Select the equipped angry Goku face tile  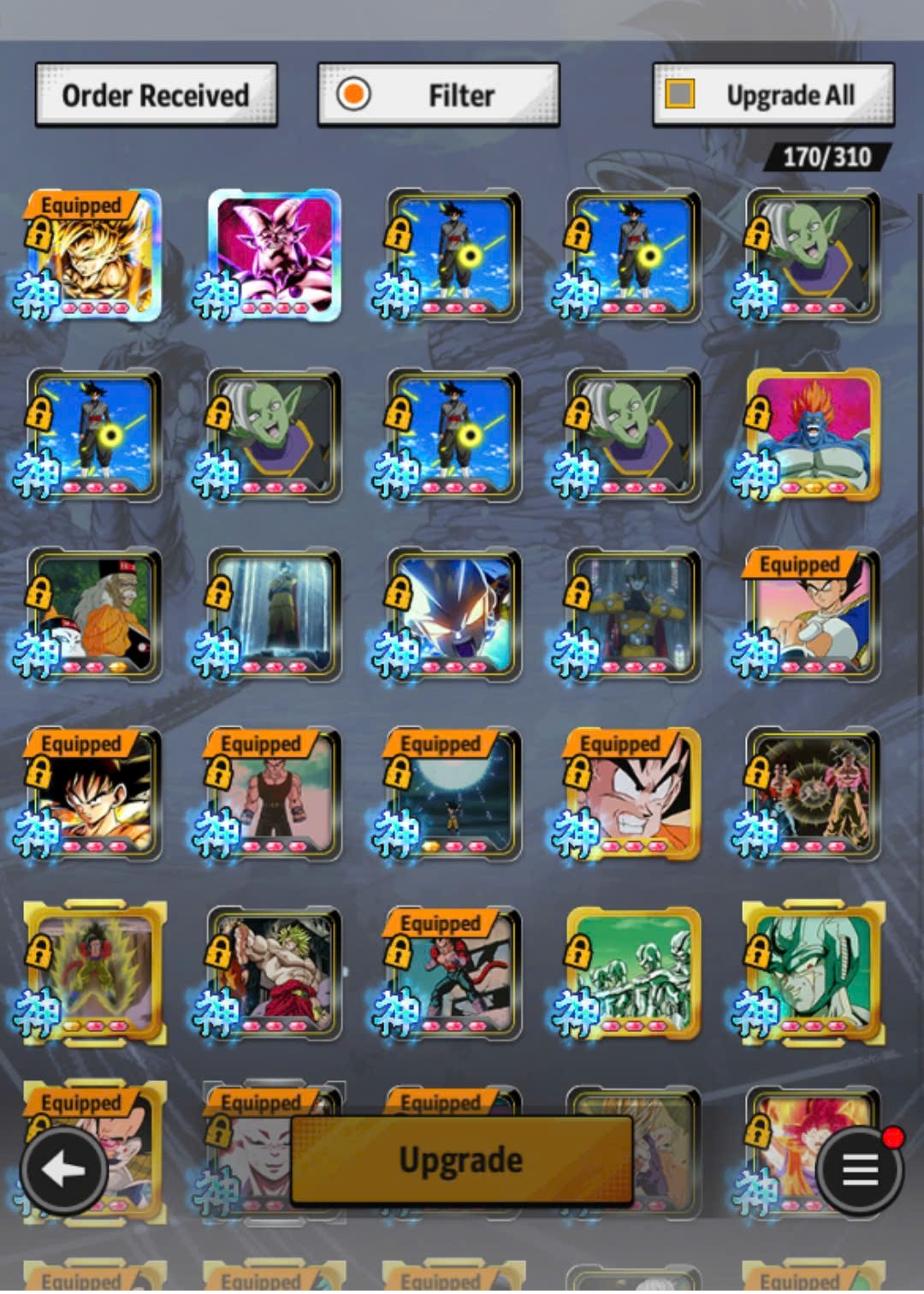(x=633, y=794)
